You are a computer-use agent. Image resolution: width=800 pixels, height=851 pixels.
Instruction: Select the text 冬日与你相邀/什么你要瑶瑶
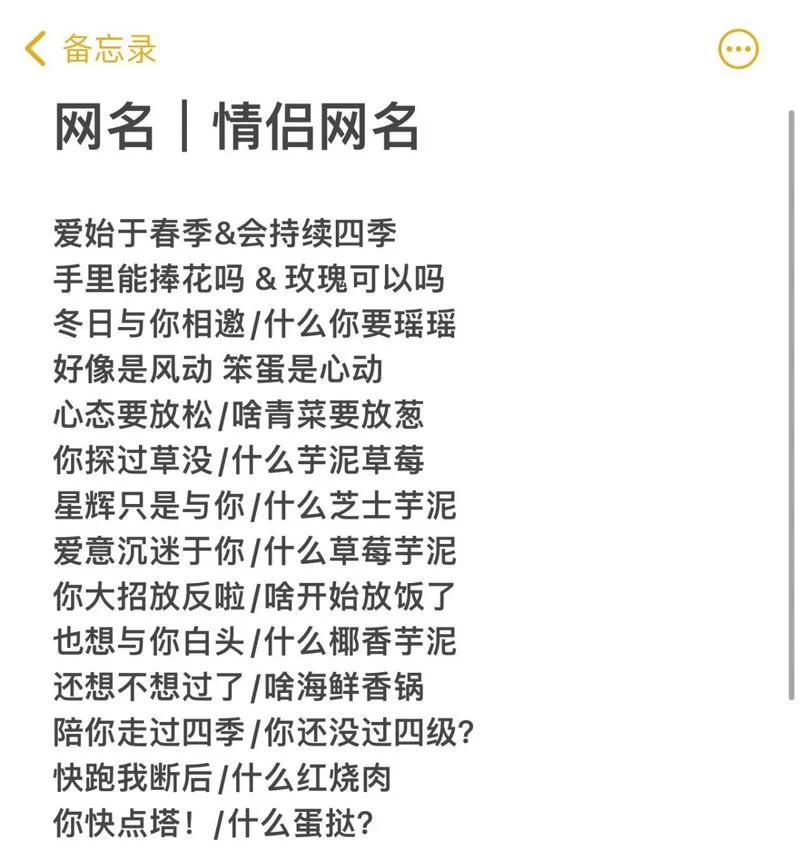(253, 322)
